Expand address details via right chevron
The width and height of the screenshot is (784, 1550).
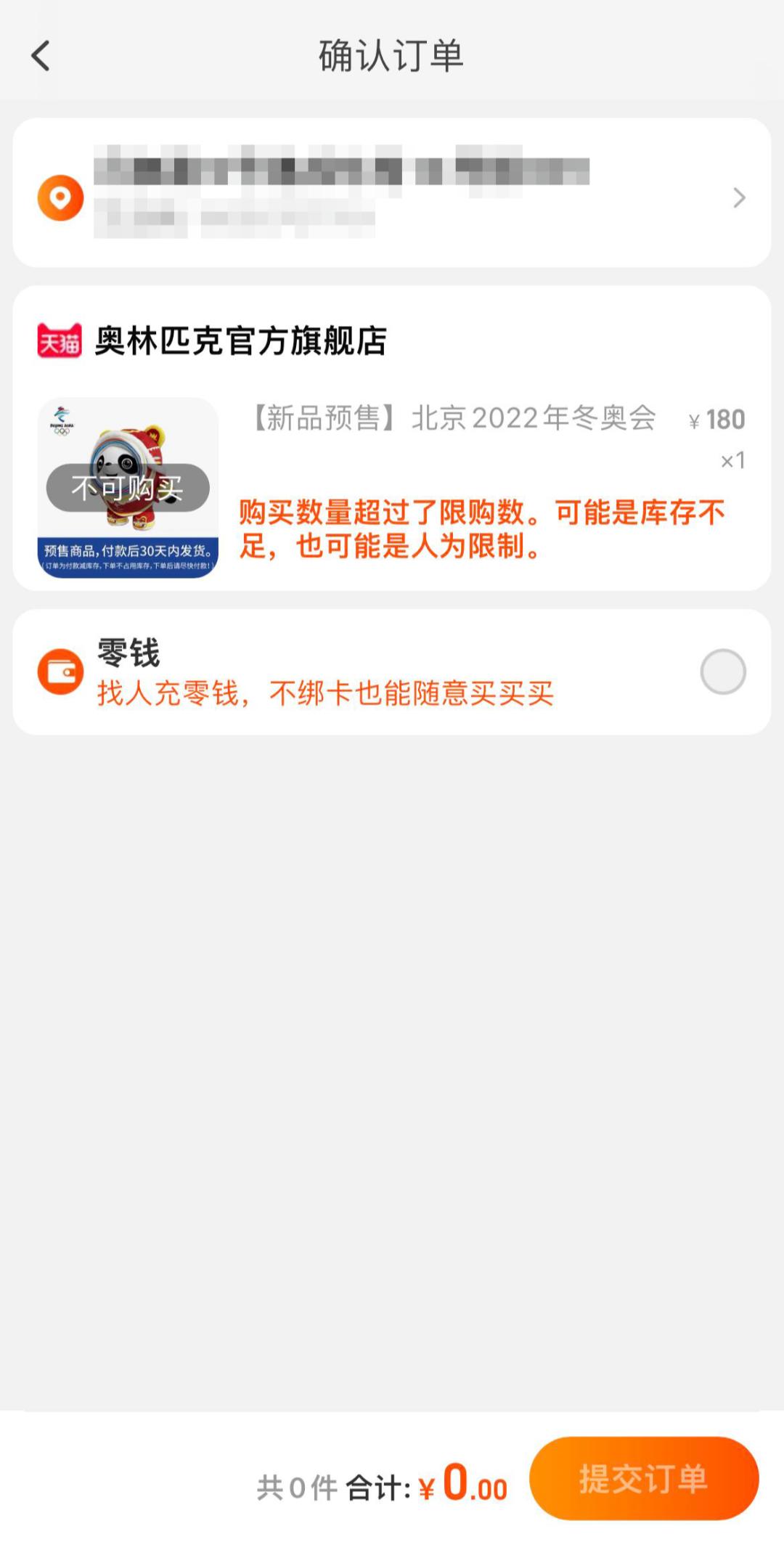coord(738,197)
